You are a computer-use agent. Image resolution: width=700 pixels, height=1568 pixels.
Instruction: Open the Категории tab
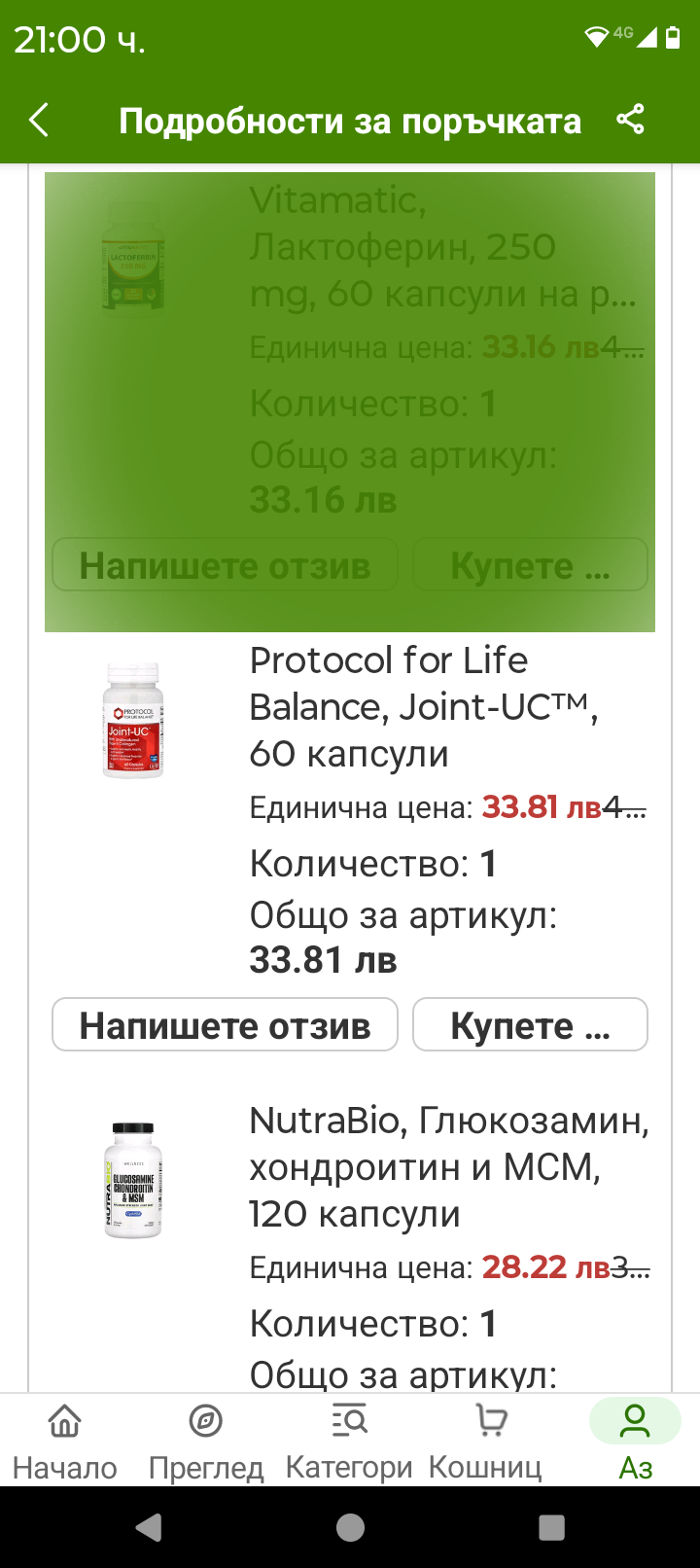pyautogui.click(x=349, y=1441)
